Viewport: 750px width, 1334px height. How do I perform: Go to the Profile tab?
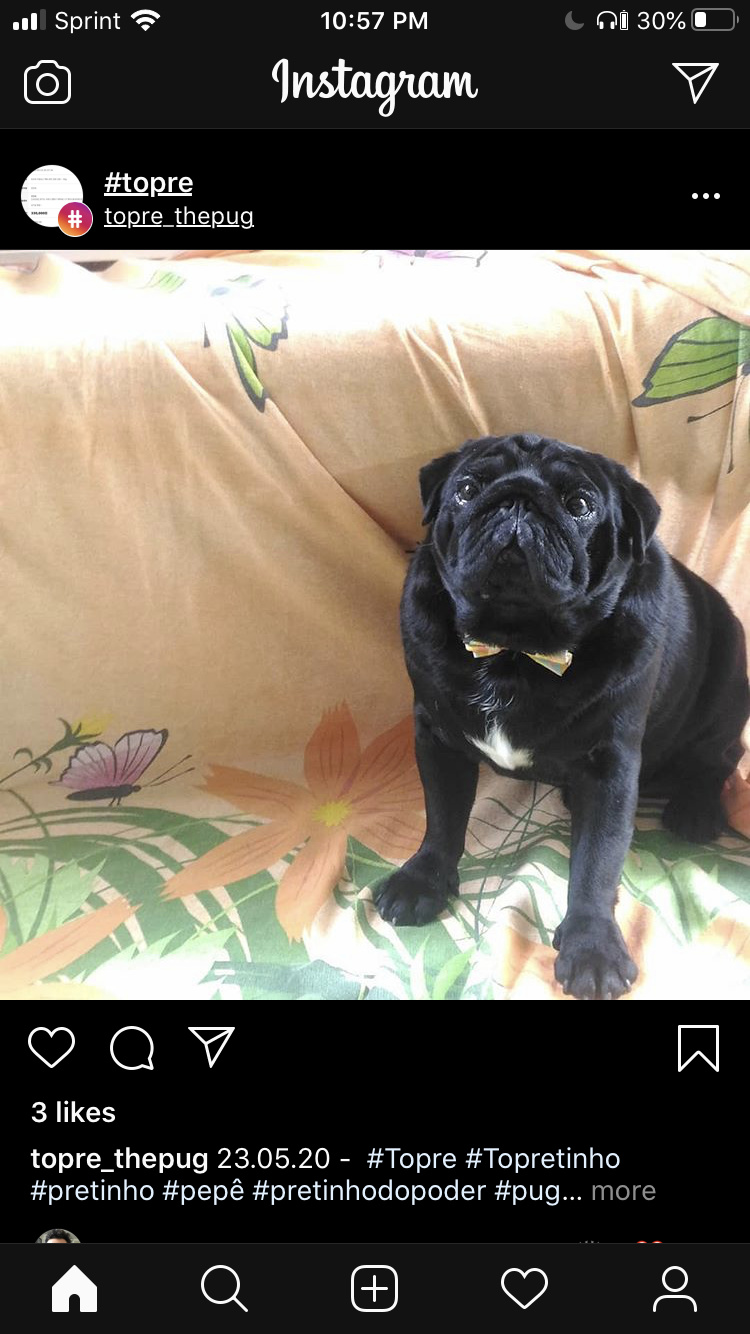(x=675, y=1289)
